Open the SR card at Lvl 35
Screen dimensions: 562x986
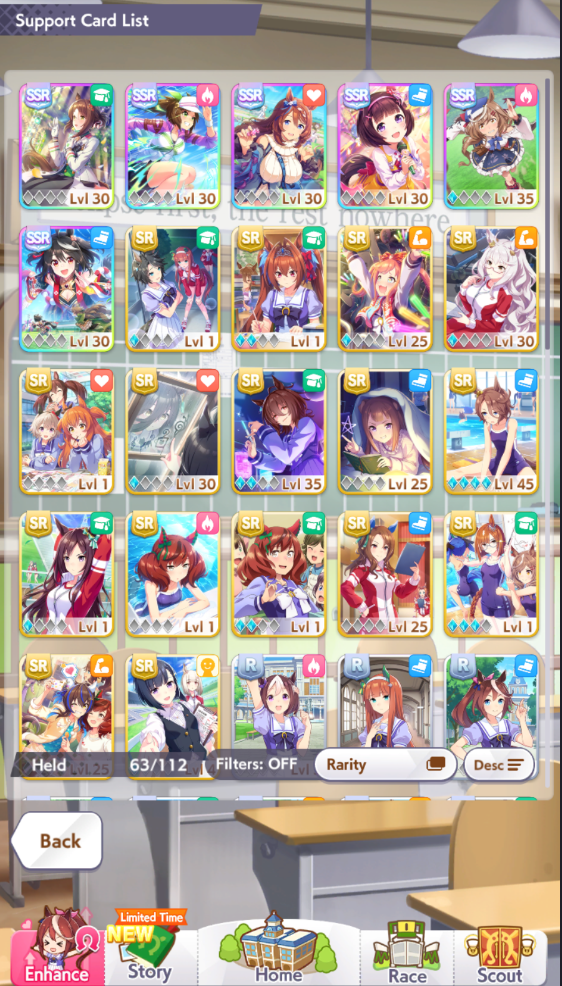click(279, 431)
